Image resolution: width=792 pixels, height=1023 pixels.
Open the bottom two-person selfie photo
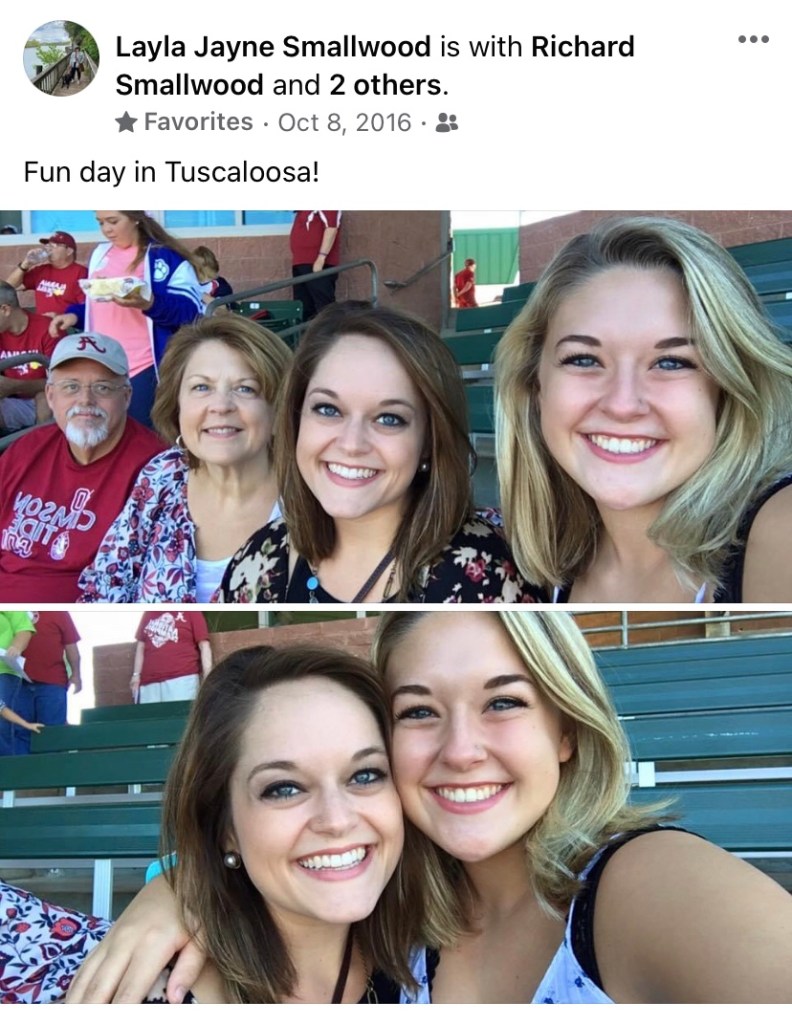point(396,807)
